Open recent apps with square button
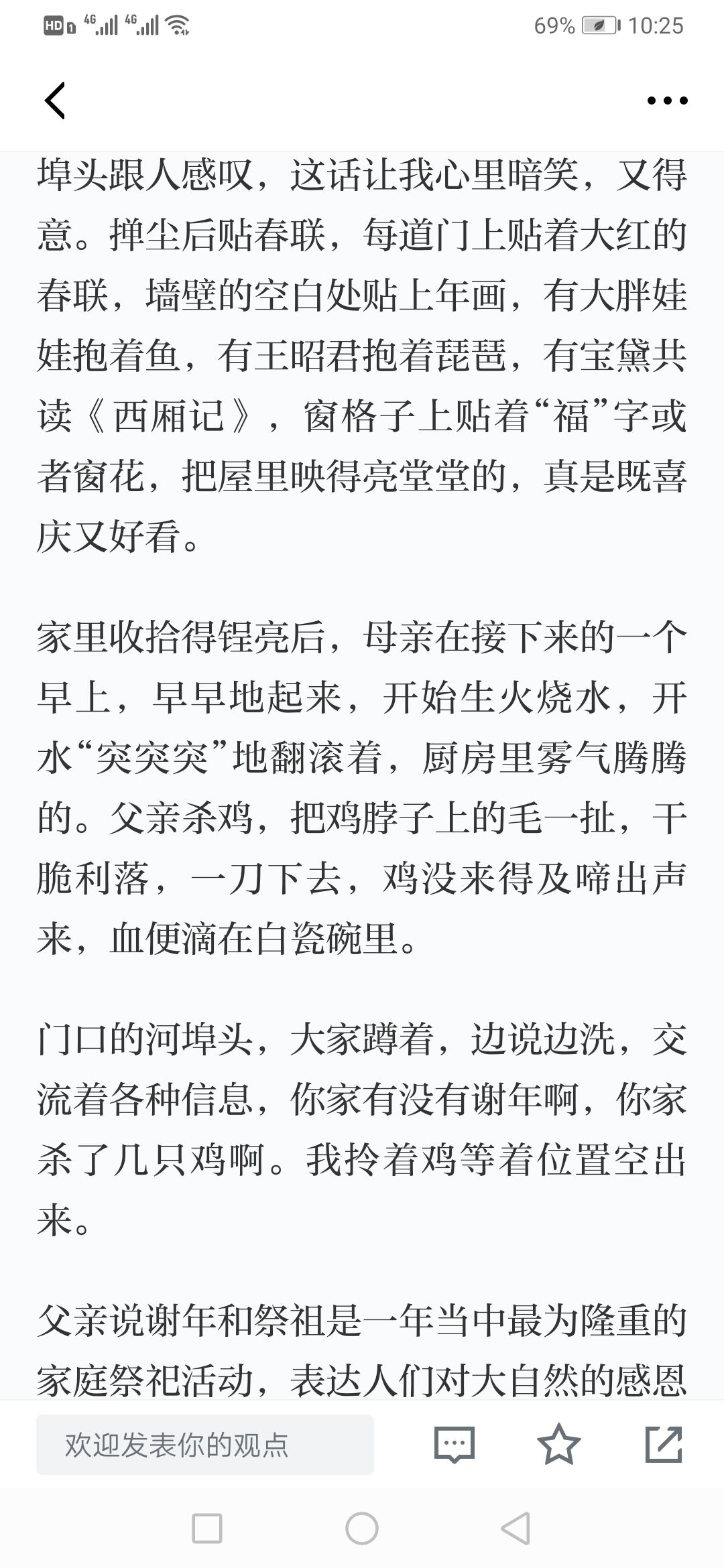The image size is (724, 1568). coord(207,1528)
